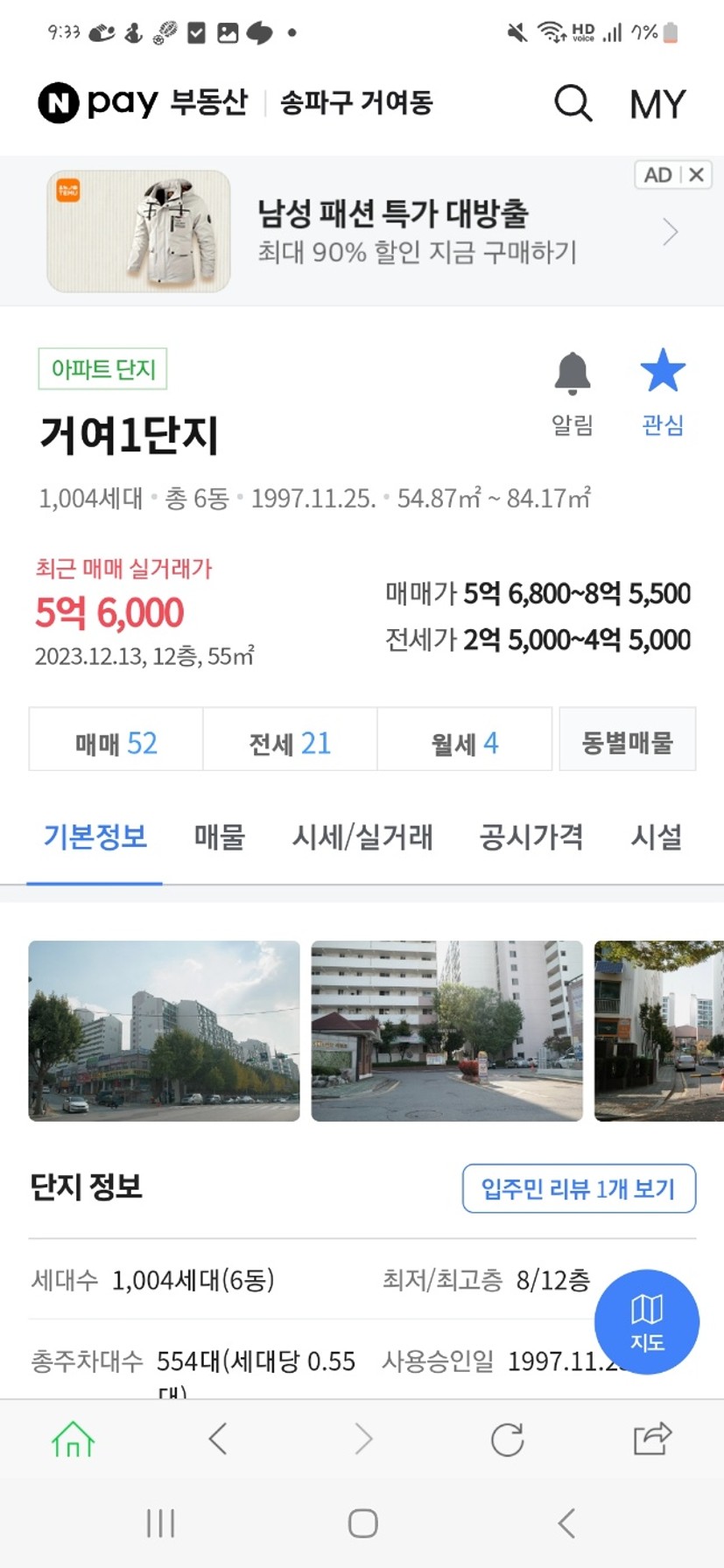Show 월세 4 listings
724x1568 pixels.
464,743
